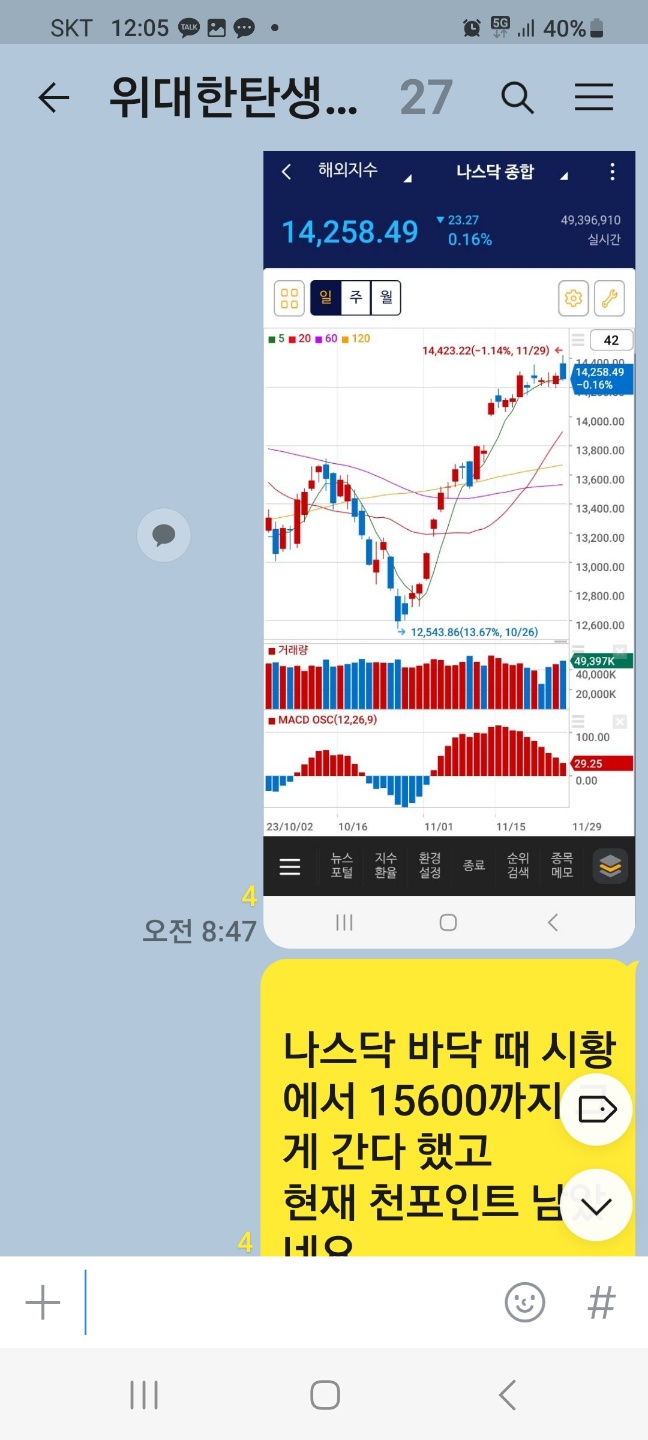Open the emoticon picker
Viewport: 648px width, 1440px height.
tap(524, 1303)
